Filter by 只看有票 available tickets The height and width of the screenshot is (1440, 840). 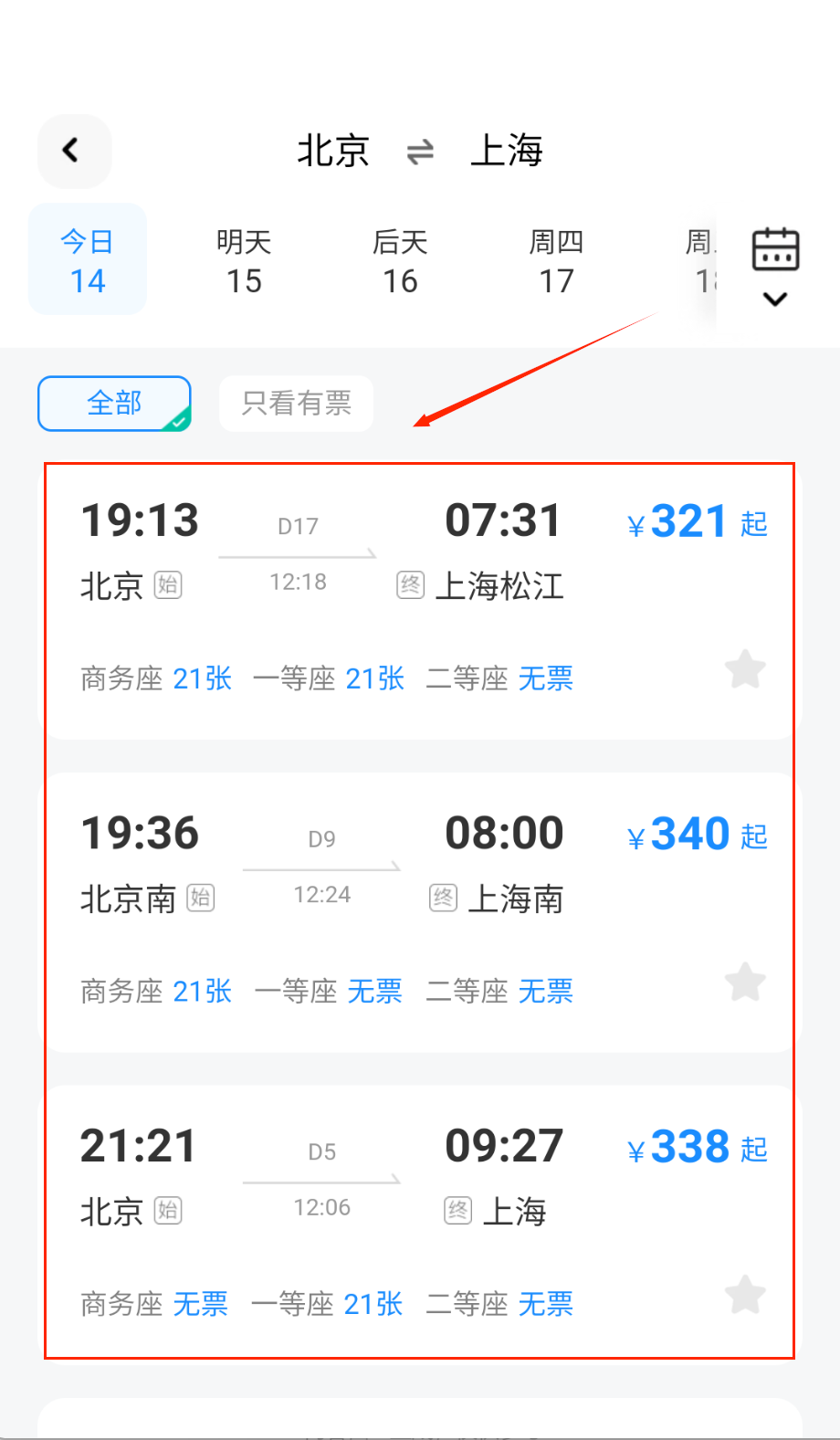click(296, 403)
